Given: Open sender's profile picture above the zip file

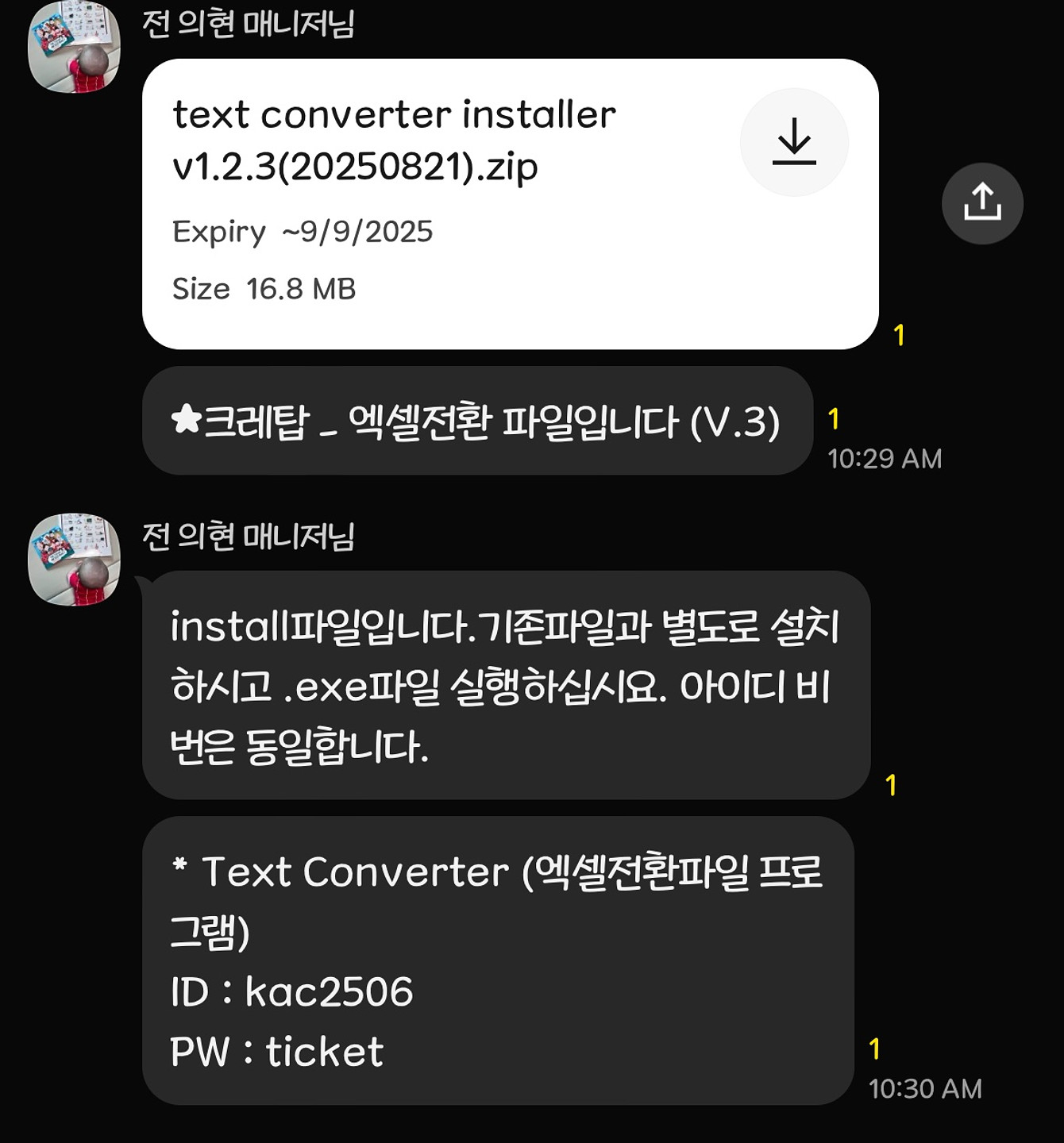Looking at the screenshot, I should tap(74, 47).
